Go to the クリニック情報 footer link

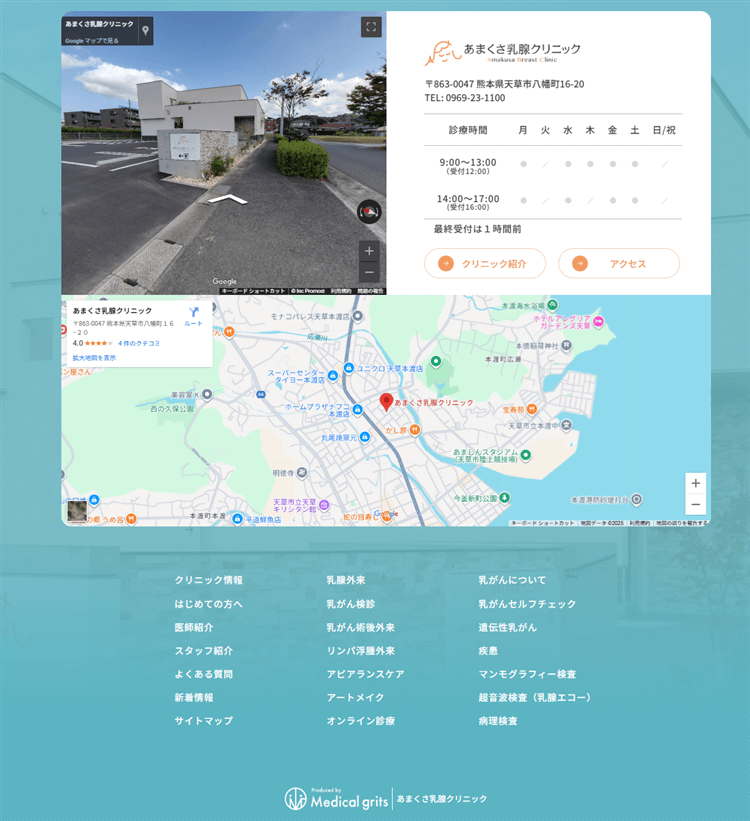pos(208,580)
